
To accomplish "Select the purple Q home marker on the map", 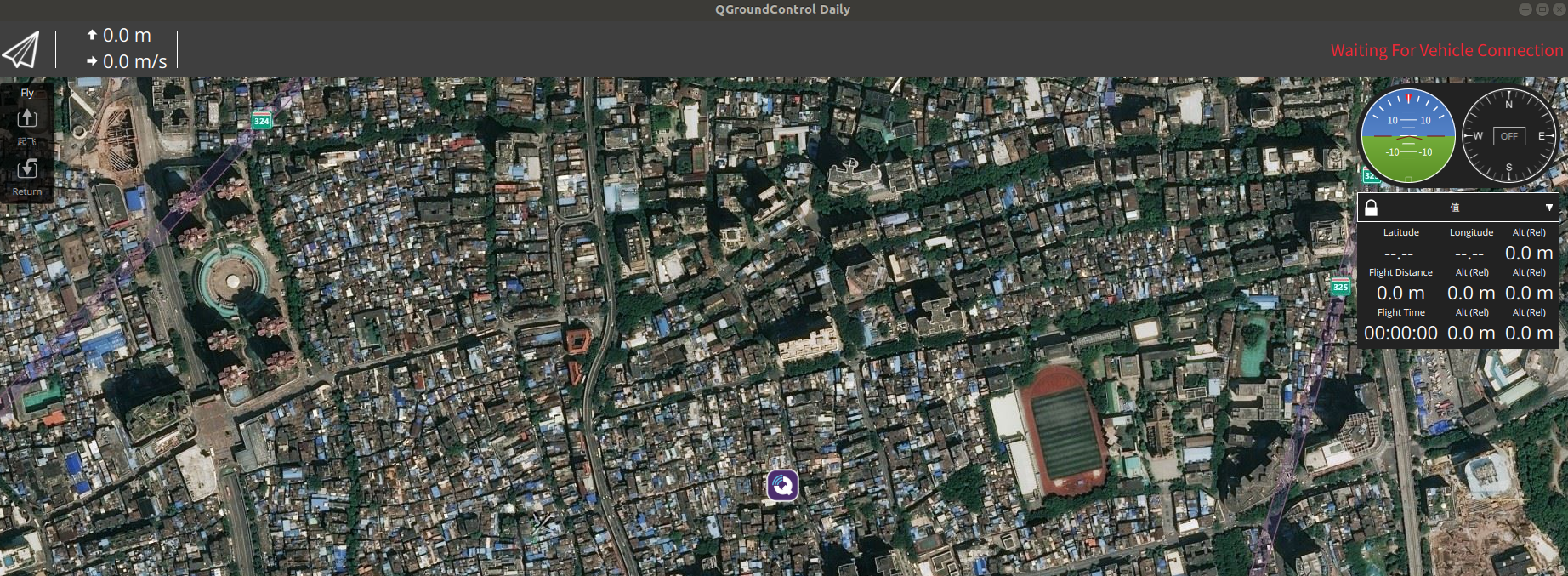I will 782,485.
